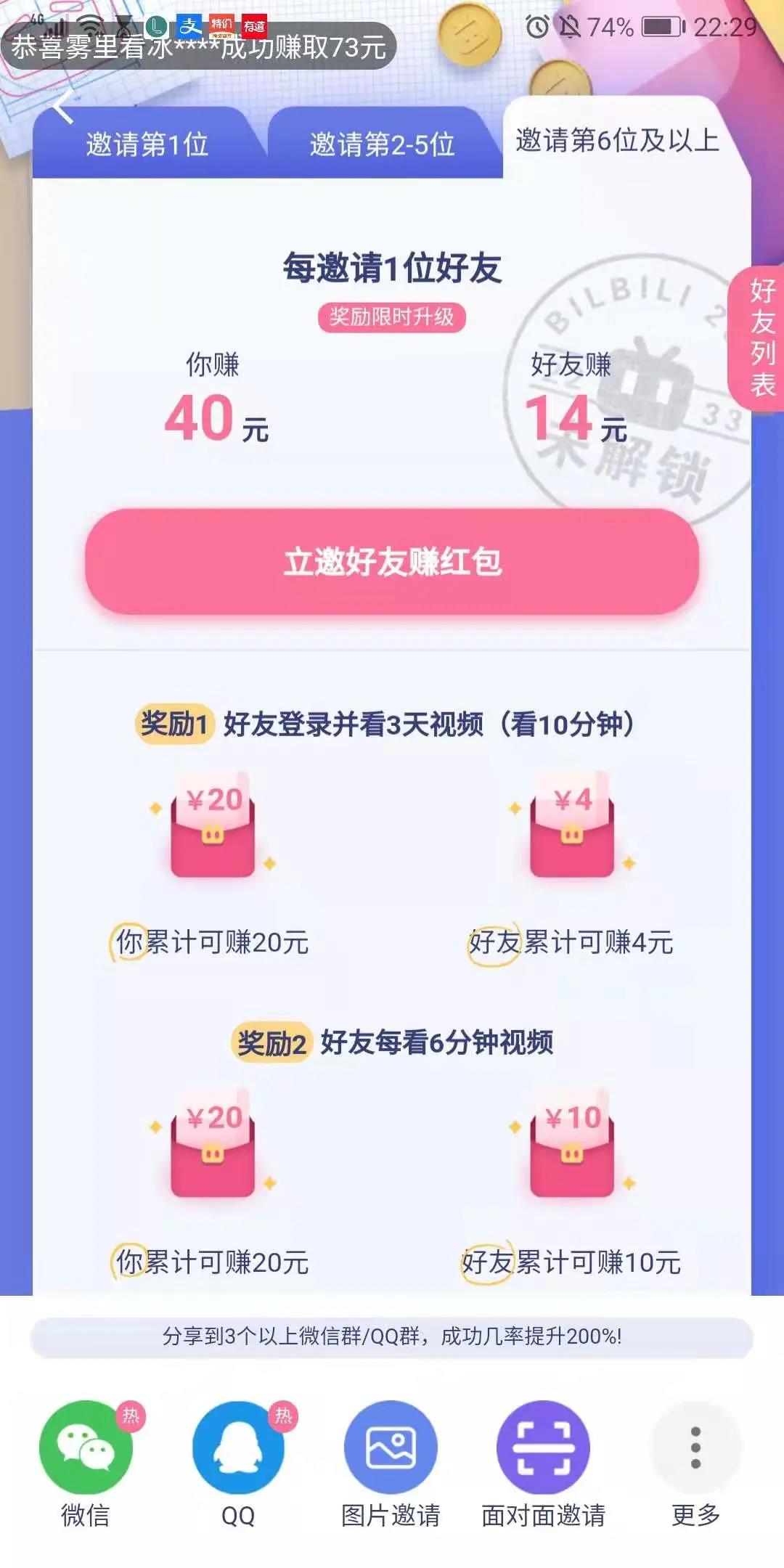Viewport: 784px width, 1568px height.
Task: Share the invite via QQ
Action: pos(238,1447)
